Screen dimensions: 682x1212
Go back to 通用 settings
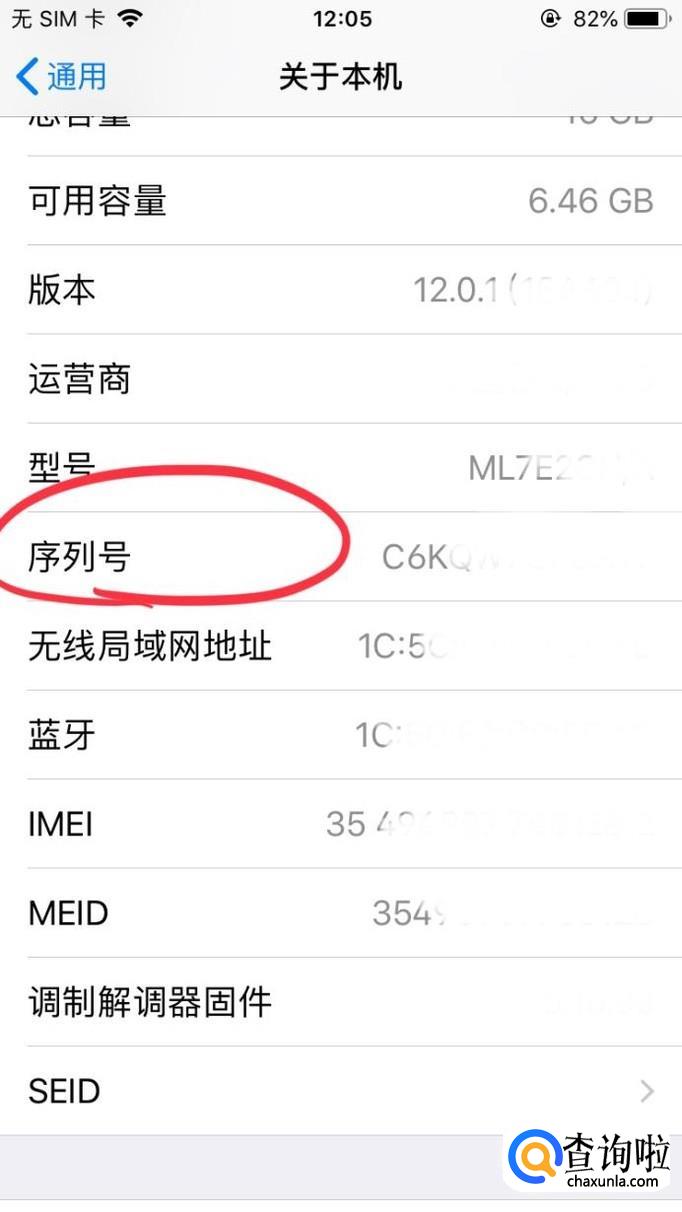point(62,77)
